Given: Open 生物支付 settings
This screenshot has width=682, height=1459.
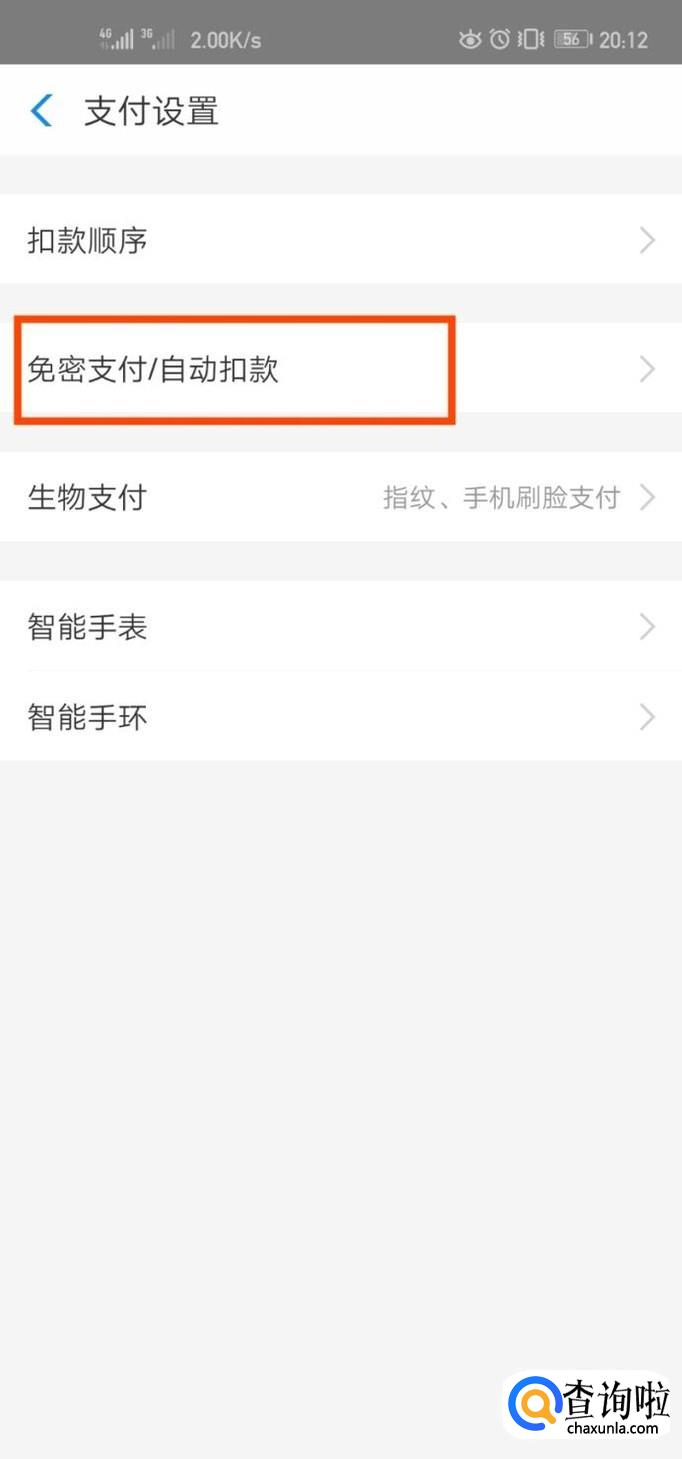Looking at the screenshot, I should [x=341, y=497].
